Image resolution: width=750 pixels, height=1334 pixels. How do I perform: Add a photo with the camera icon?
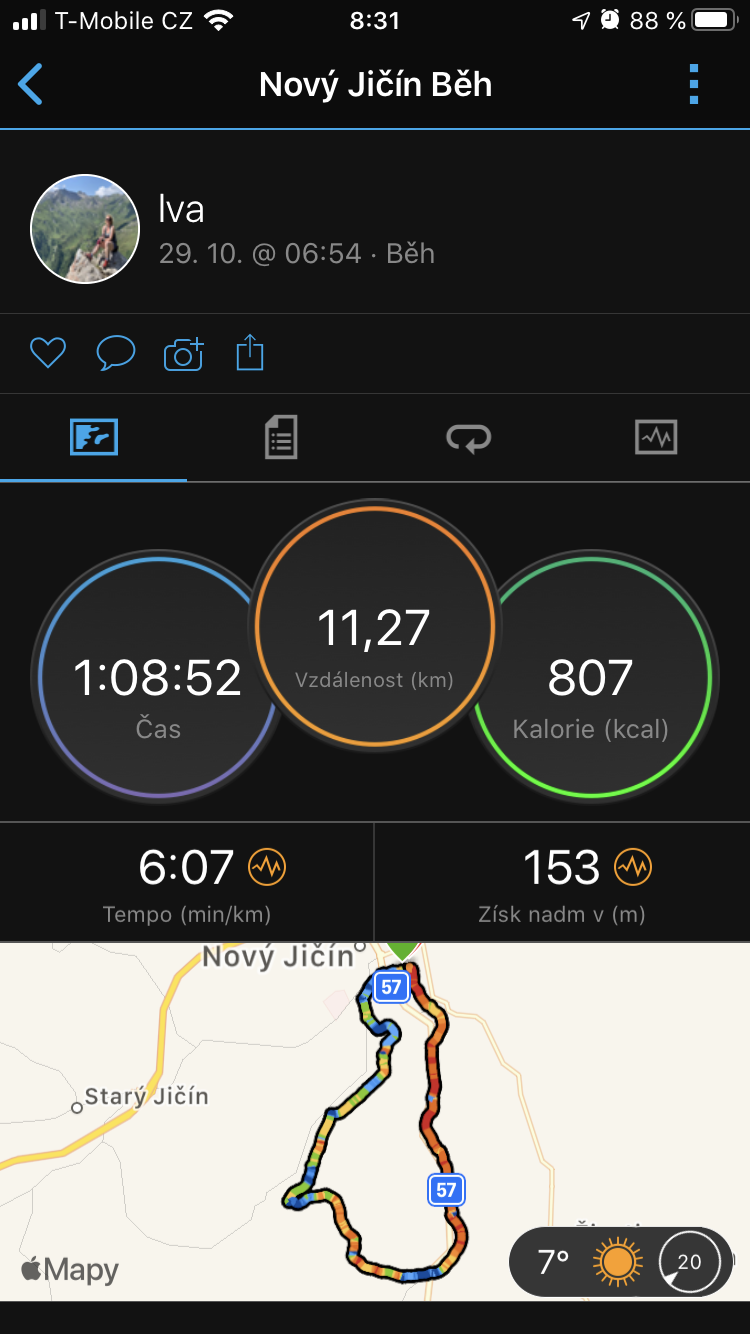(183, 353)
